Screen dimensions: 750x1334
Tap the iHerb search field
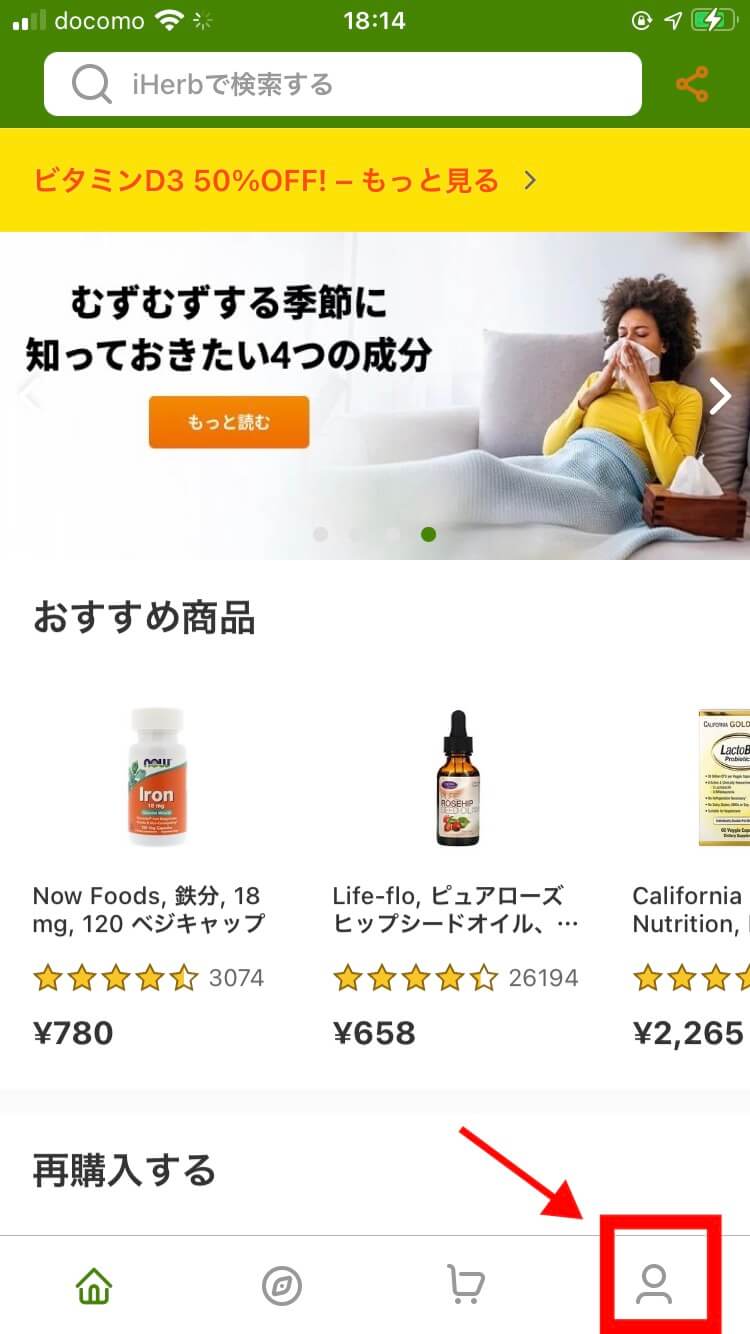point(342,84)
